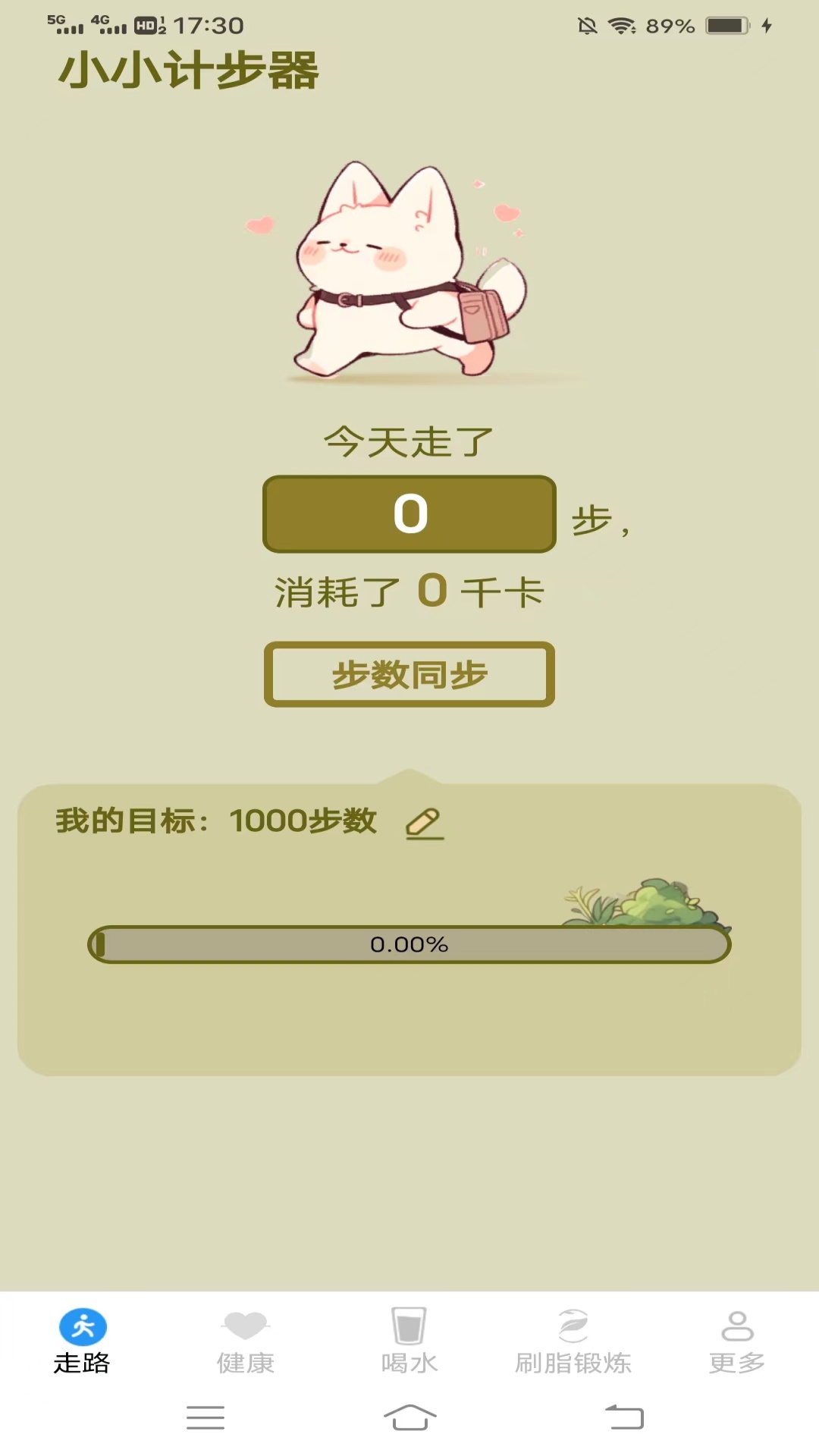Tap the 步数同步 sync button

pyautogui.click(x=409, y=674)
